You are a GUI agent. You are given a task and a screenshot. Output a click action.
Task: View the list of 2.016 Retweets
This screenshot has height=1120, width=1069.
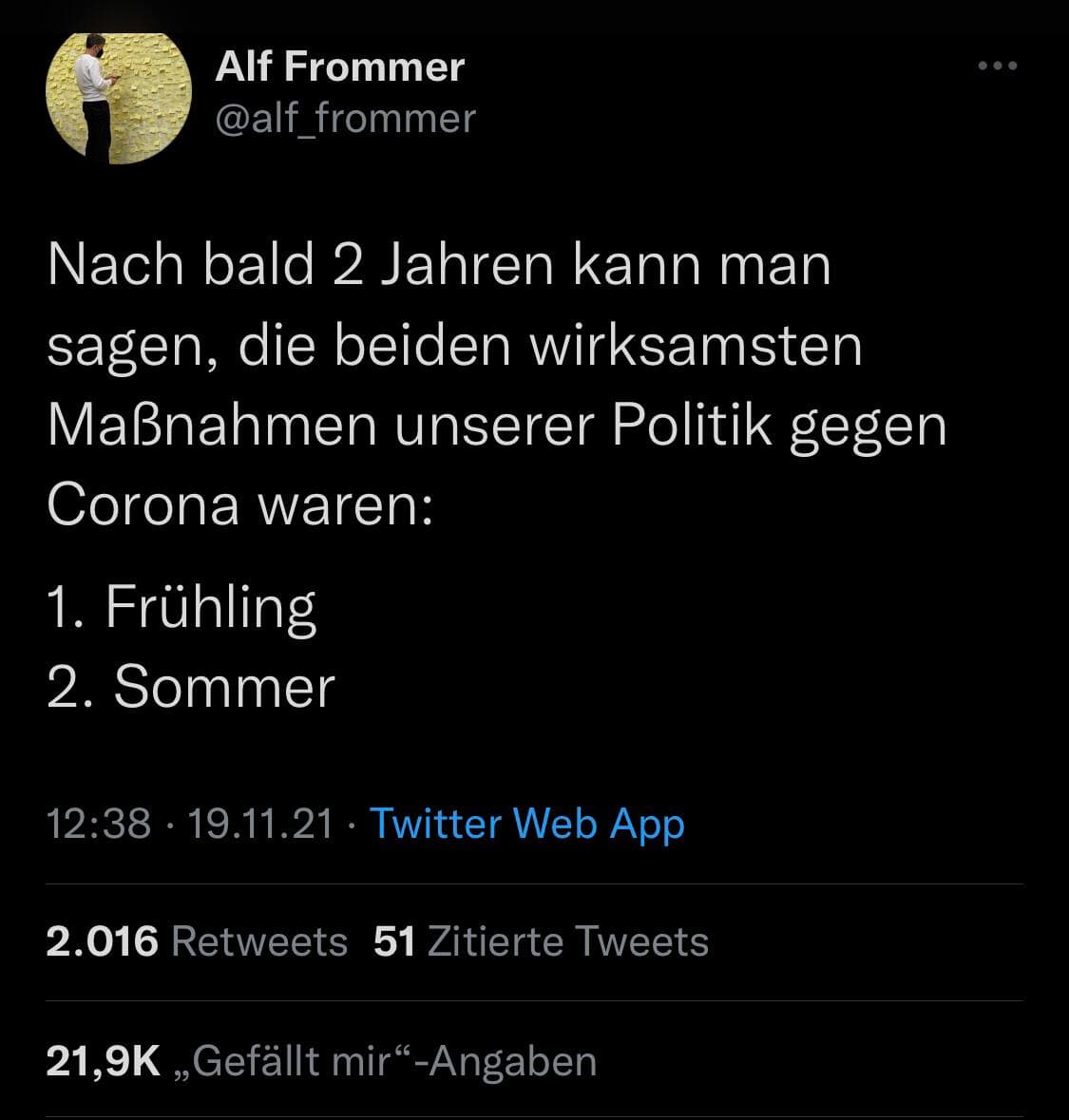[197, 941]
